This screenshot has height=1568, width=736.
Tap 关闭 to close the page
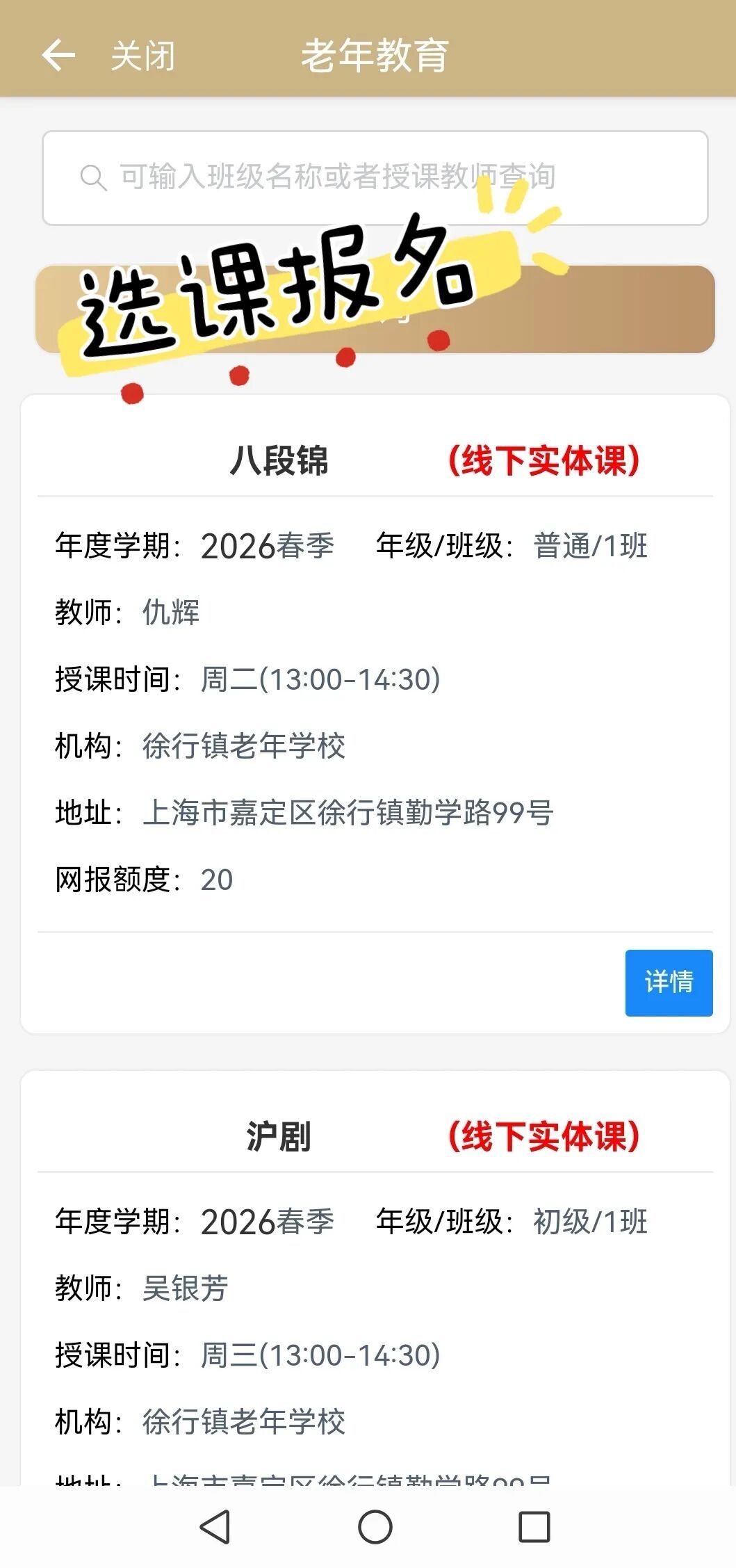click(142, 56)
